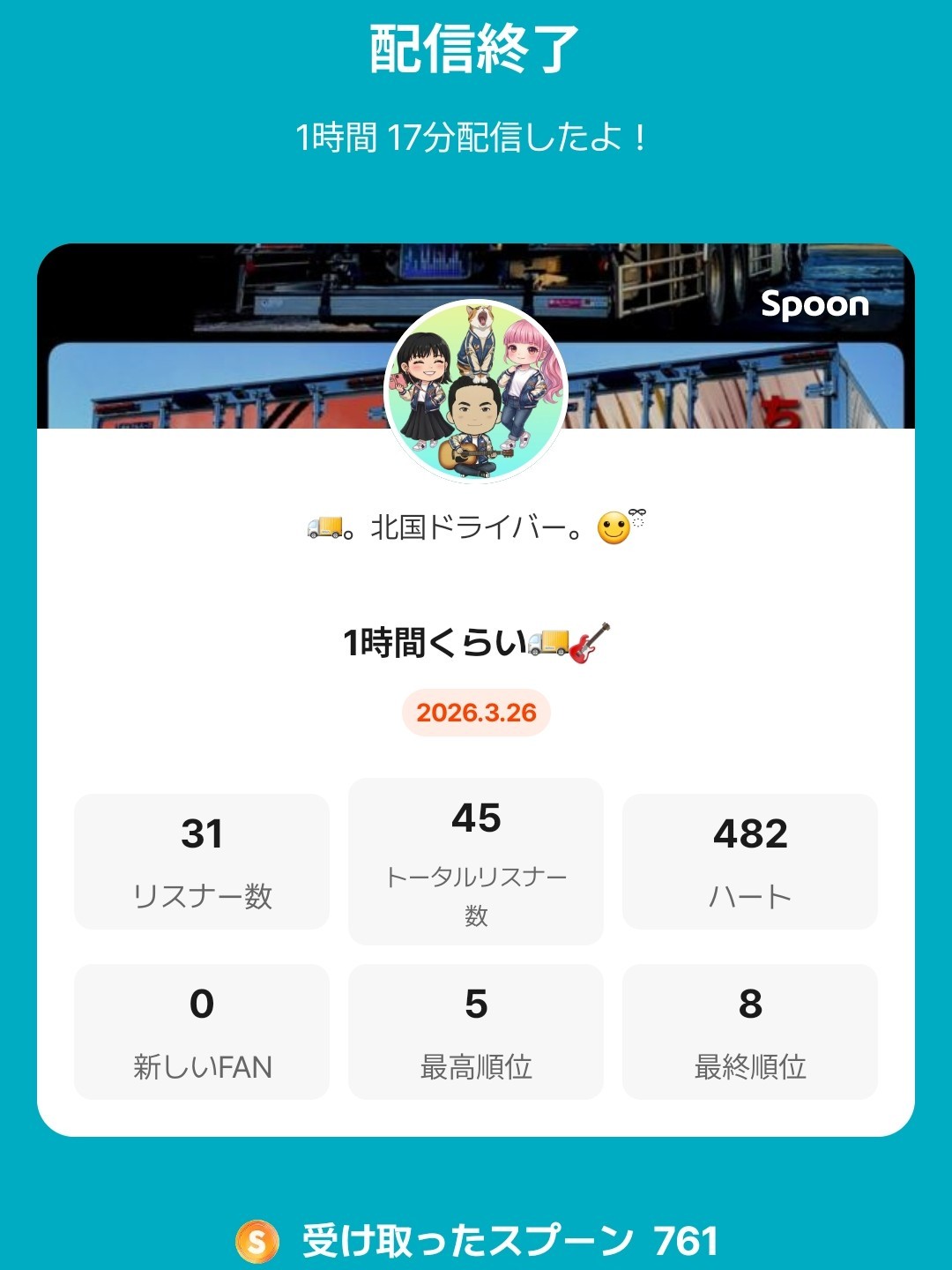This screenshot has width=952, height=1270.
Task: Click the broadcast duration text
Action: pos(476,134)
